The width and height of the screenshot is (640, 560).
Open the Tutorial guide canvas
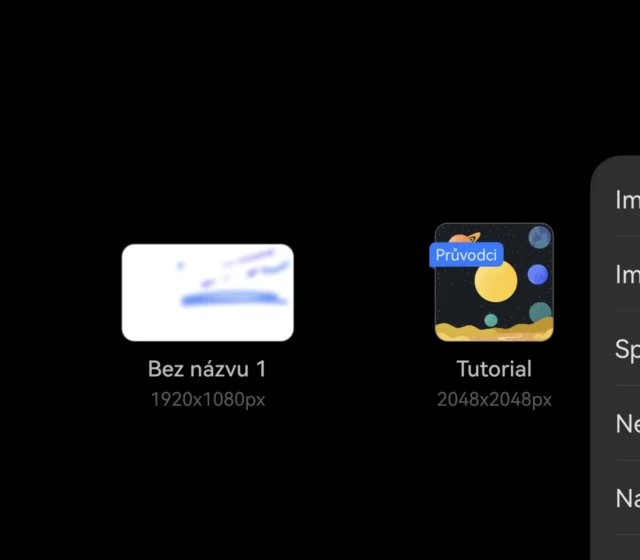point(494,283)
